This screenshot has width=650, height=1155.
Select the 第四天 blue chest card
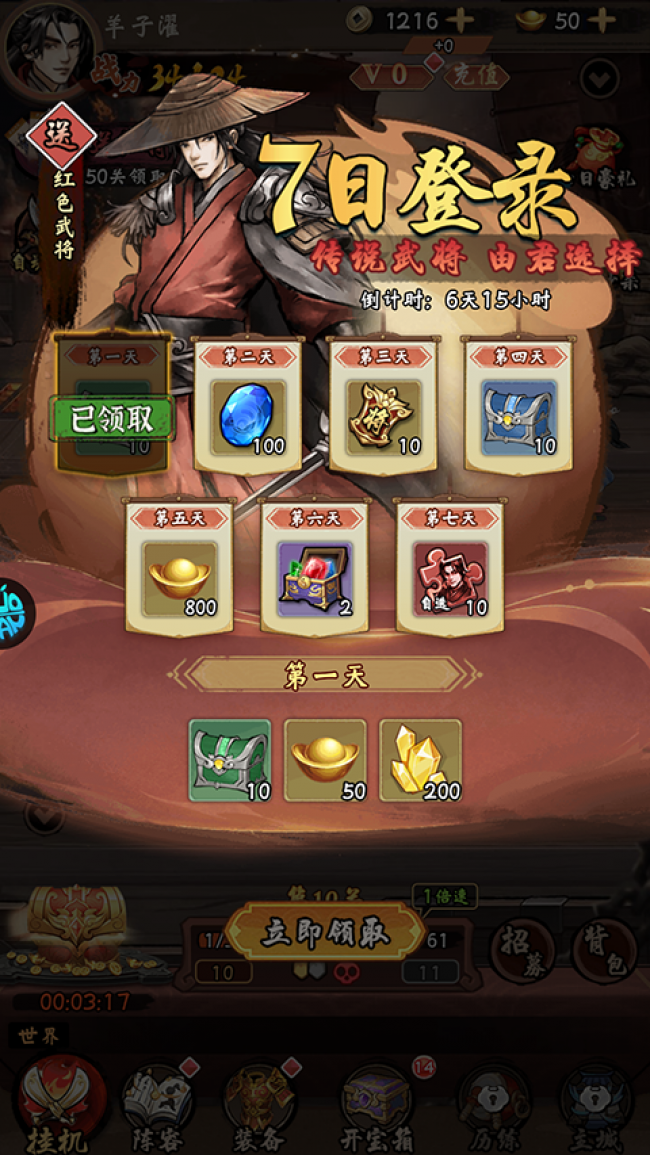point(518,407)
